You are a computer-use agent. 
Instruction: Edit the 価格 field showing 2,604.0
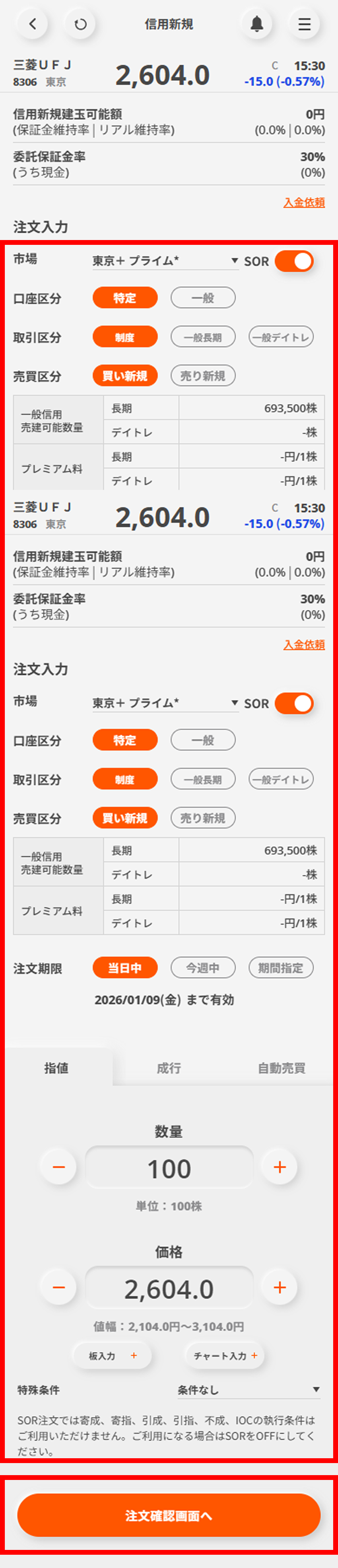tap(169, 1289)
